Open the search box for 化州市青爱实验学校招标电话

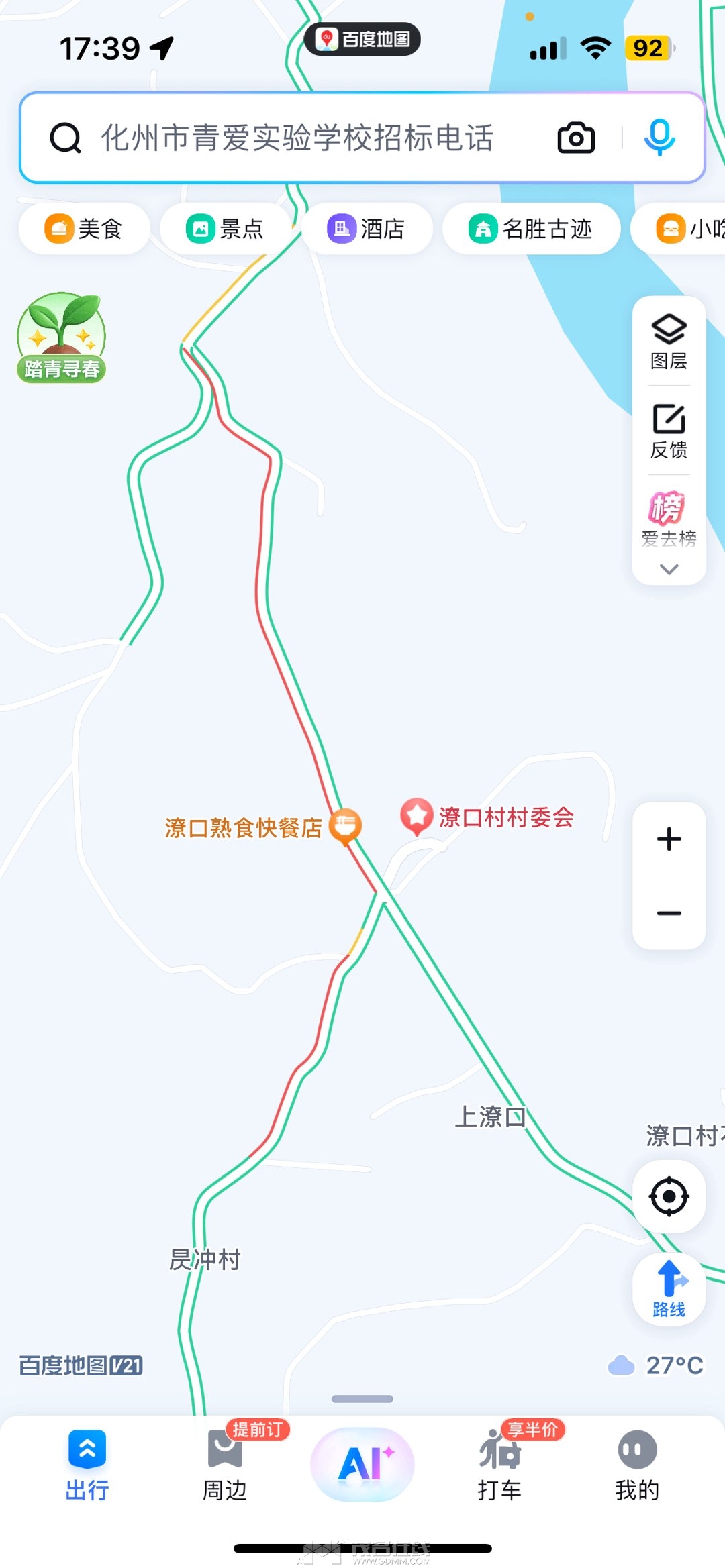click(x=295, y=138)
